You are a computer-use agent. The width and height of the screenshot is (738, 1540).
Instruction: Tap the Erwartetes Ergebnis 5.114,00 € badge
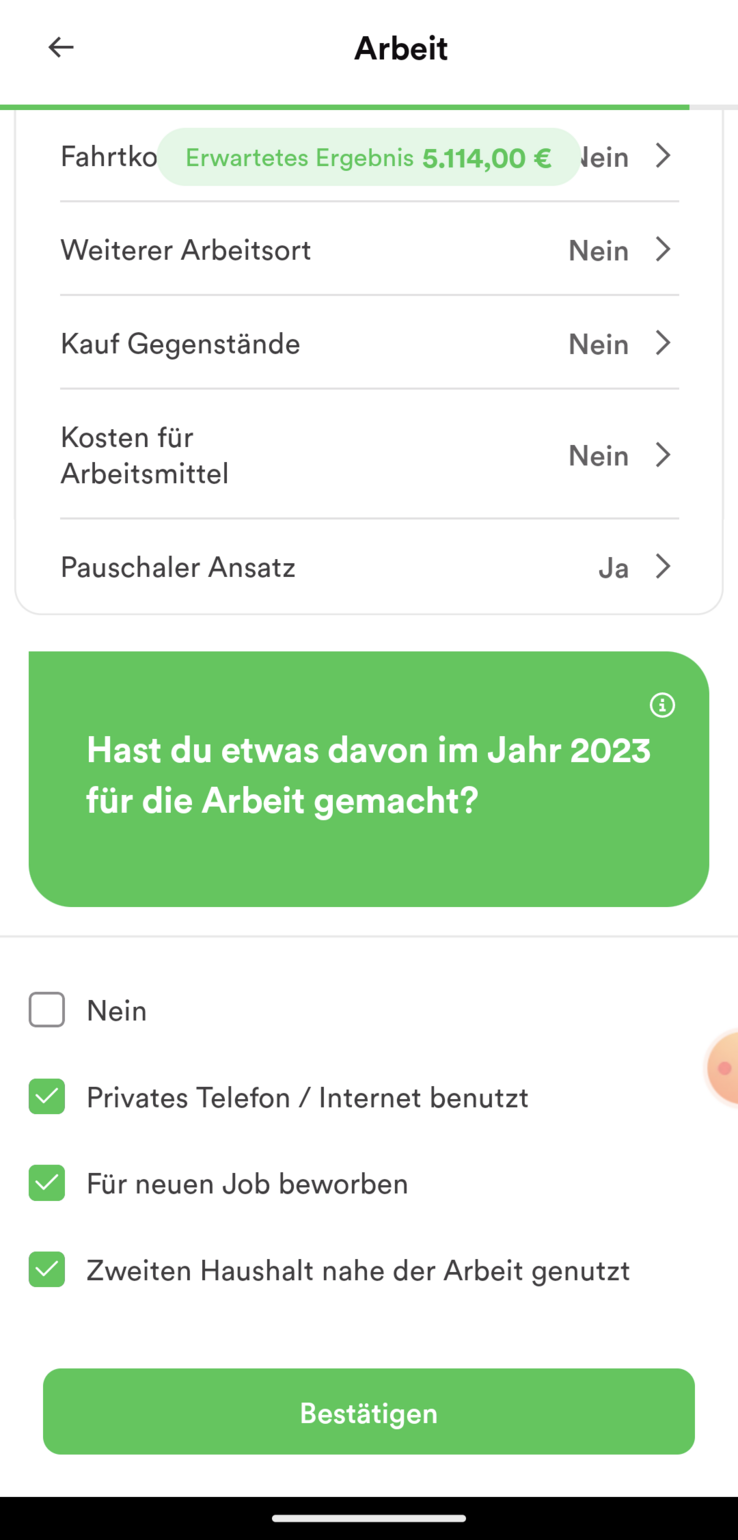368,158
